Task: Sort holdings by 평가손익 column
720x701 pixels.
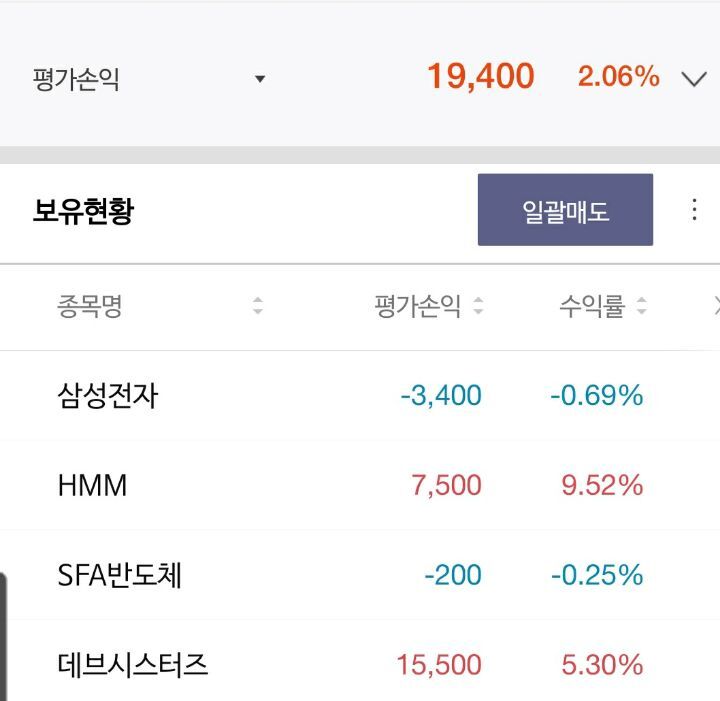Action: [429, 306]
